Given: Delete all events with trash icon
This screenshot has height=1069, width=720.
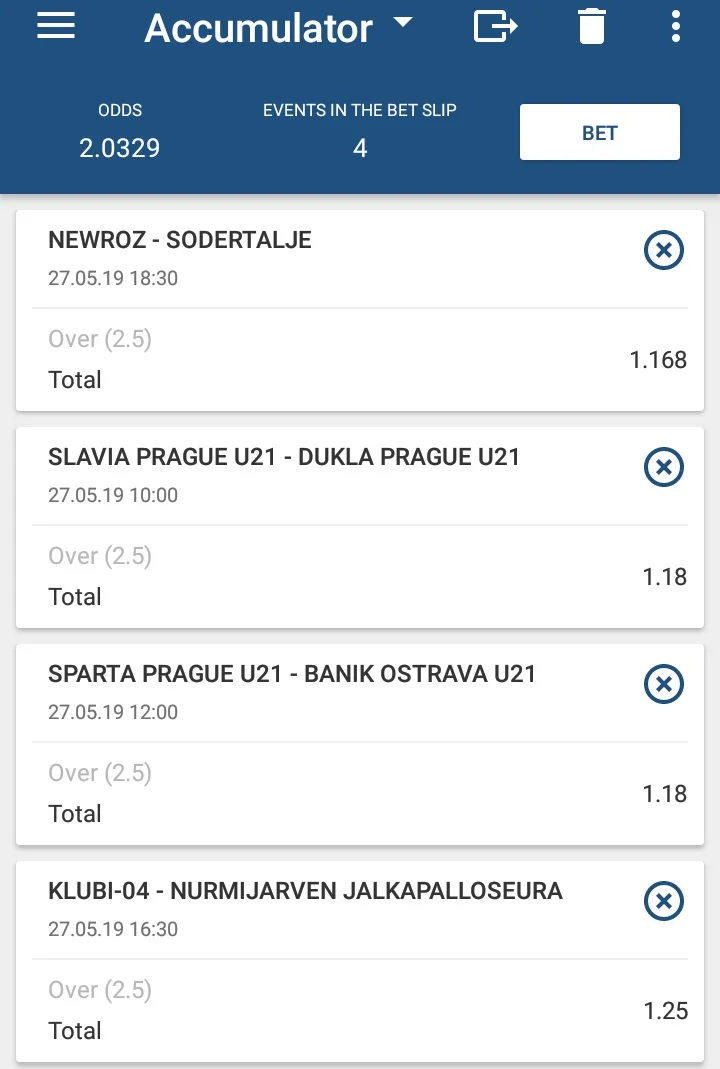Looking at the screenshot, I should tap(592, 26).
